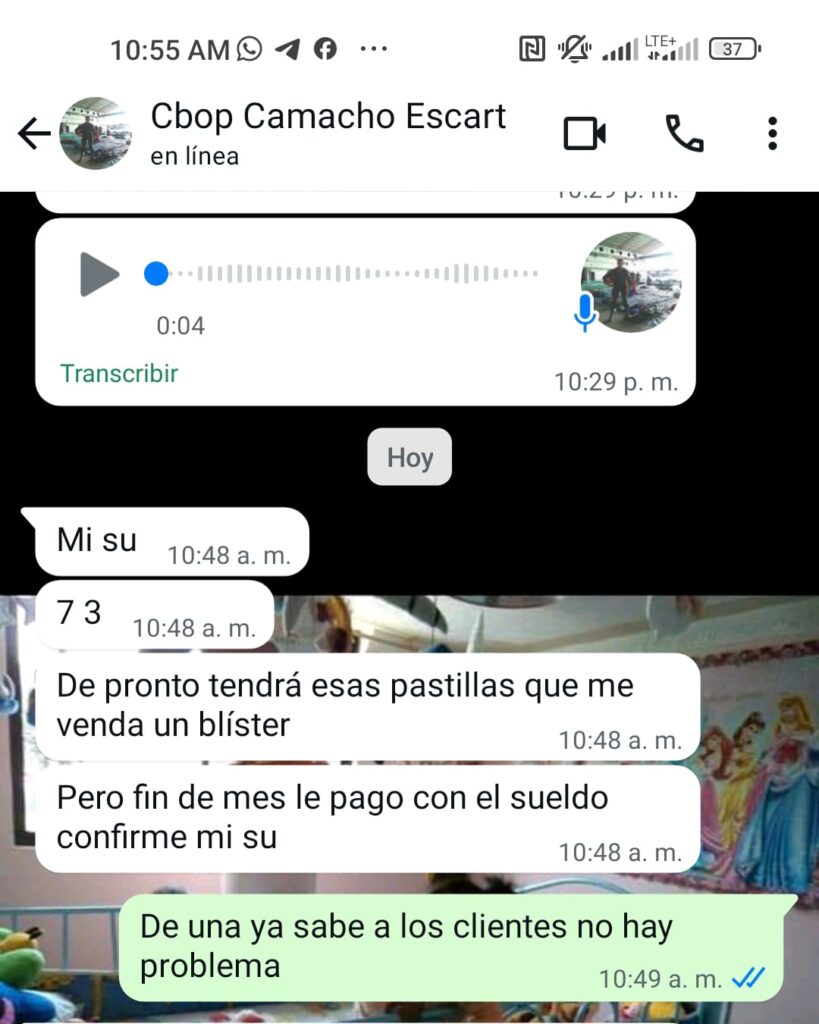This screenshot has height=1024, width=819.
Task: View the contact's profile picture in header
Action: click(95, 133)
